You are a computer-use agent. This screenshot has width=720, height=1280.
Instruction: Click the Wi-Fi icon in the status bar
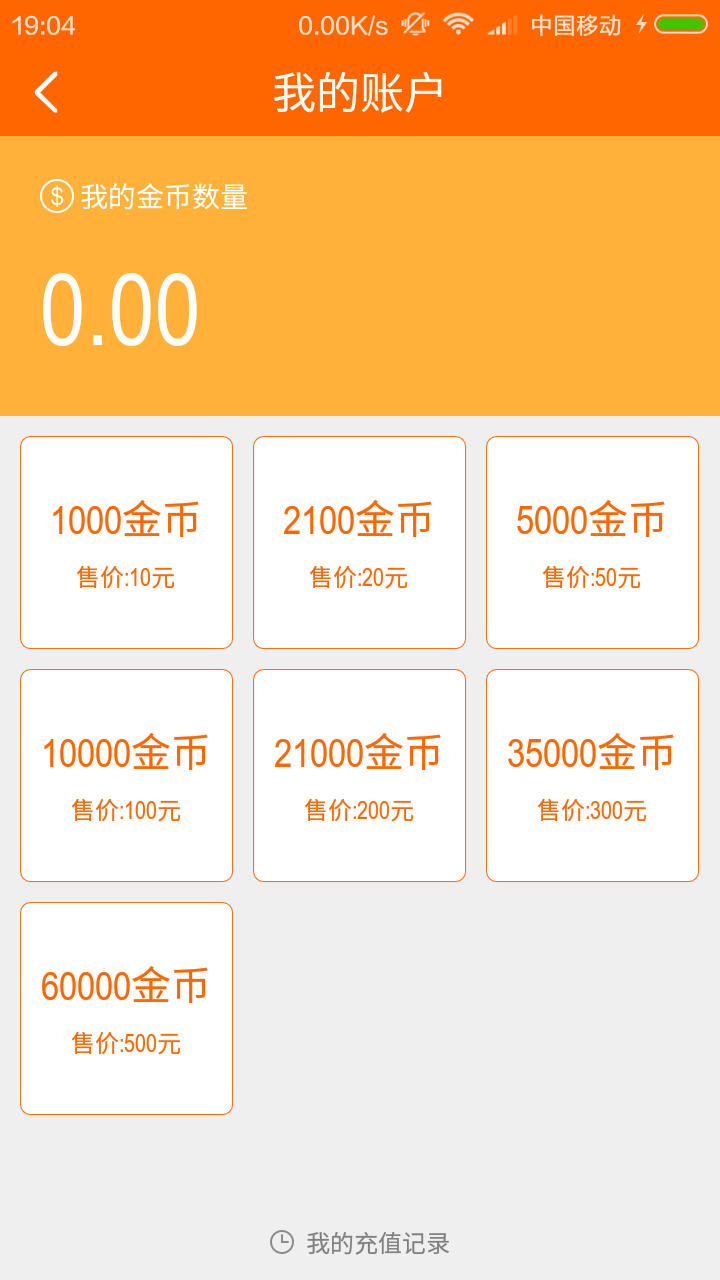pos(459,24)
